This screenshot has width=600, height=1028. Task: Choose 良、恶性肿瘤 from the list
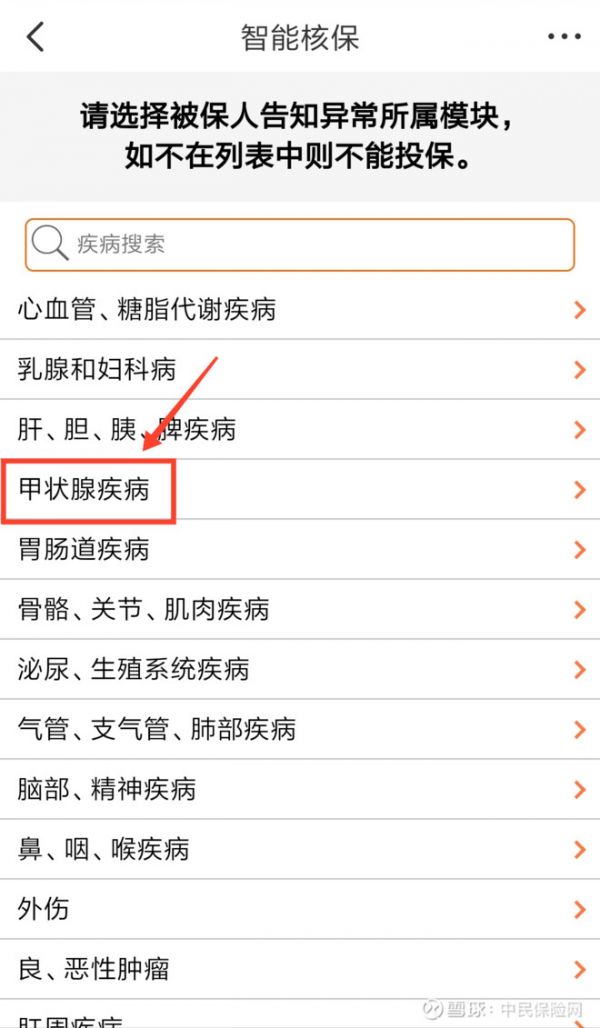click(300, 969)
